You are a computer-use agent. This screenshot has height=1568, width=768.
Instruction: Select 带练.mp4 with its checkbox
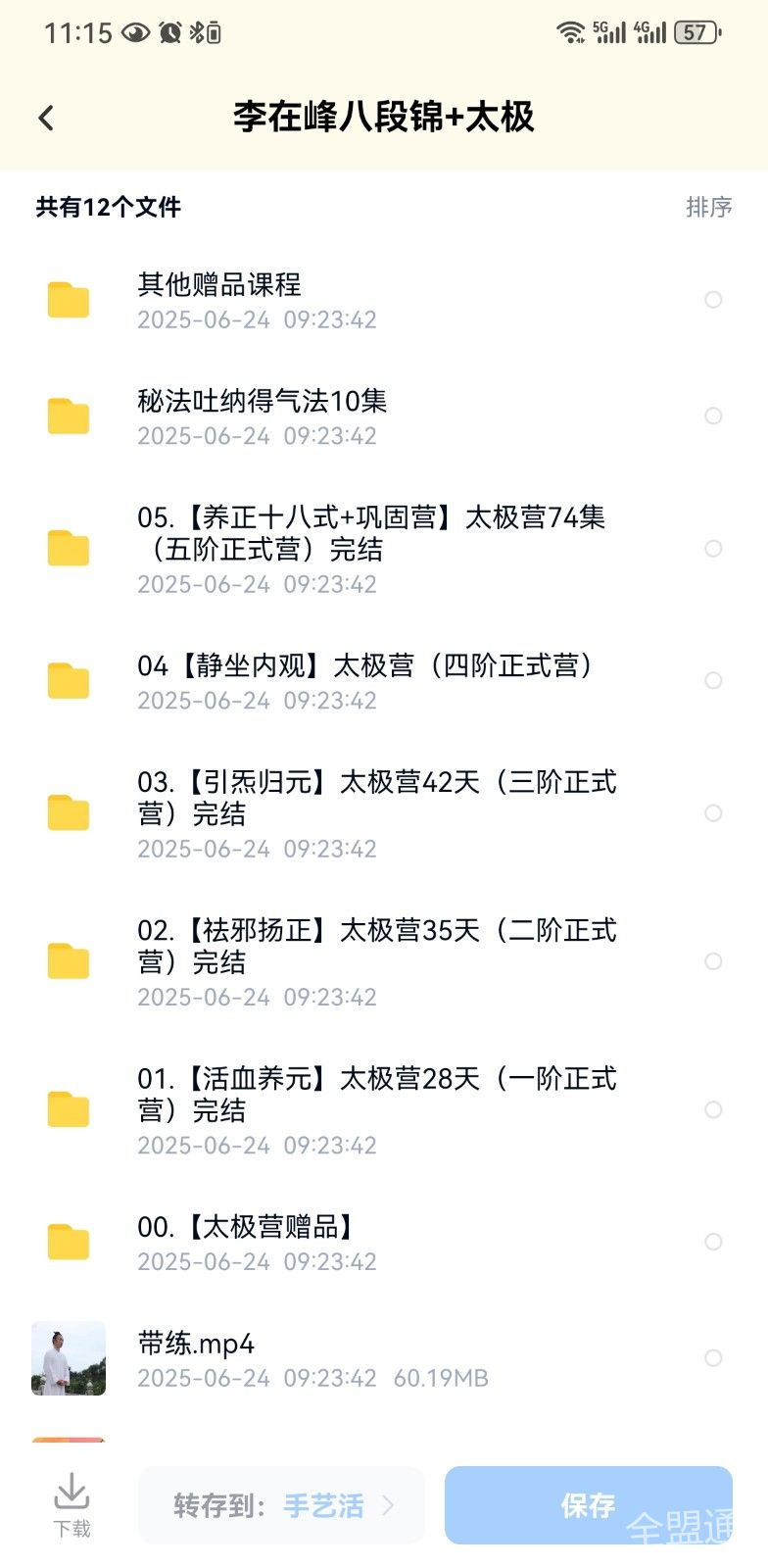click(x=713, y=1358)
